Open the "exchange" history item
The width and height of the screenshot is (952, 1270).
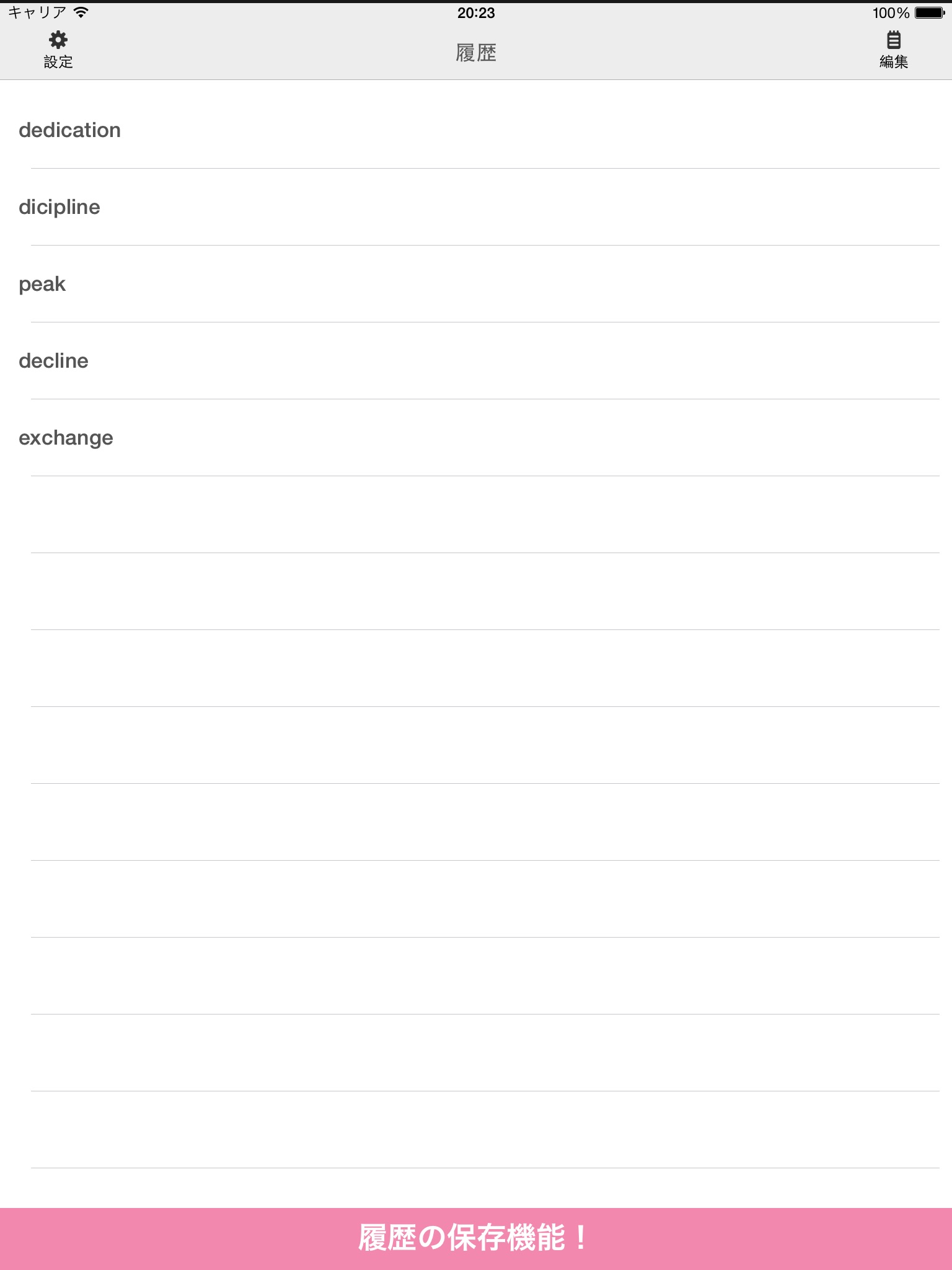pyautogui.click(x=476, y=438)
